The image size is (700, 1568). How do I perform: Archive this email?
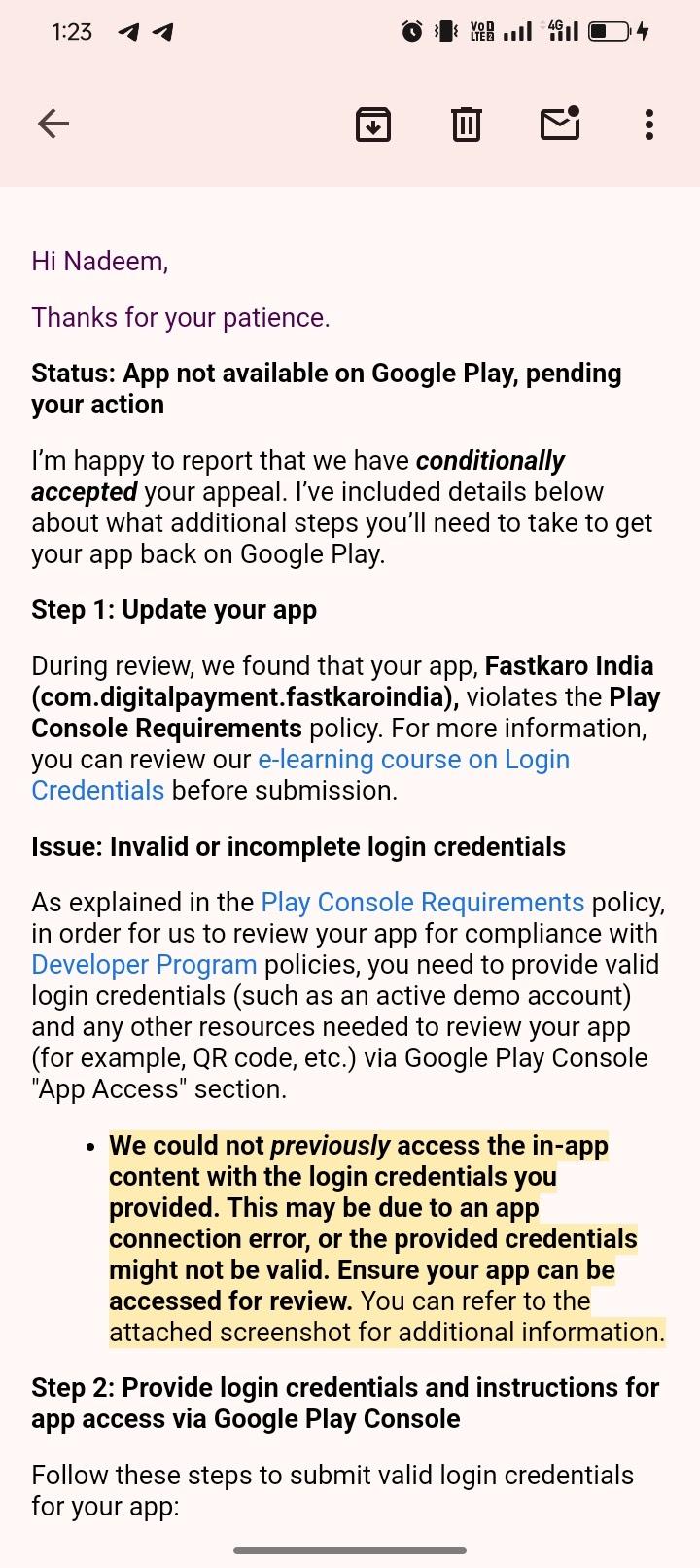click(x=373, y=124)
